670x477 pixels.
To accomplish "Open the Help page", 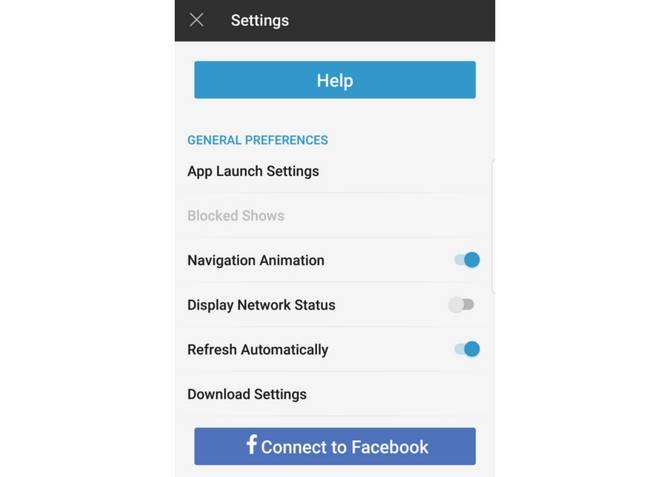I will pyautogui.click(x=334, y=80).
